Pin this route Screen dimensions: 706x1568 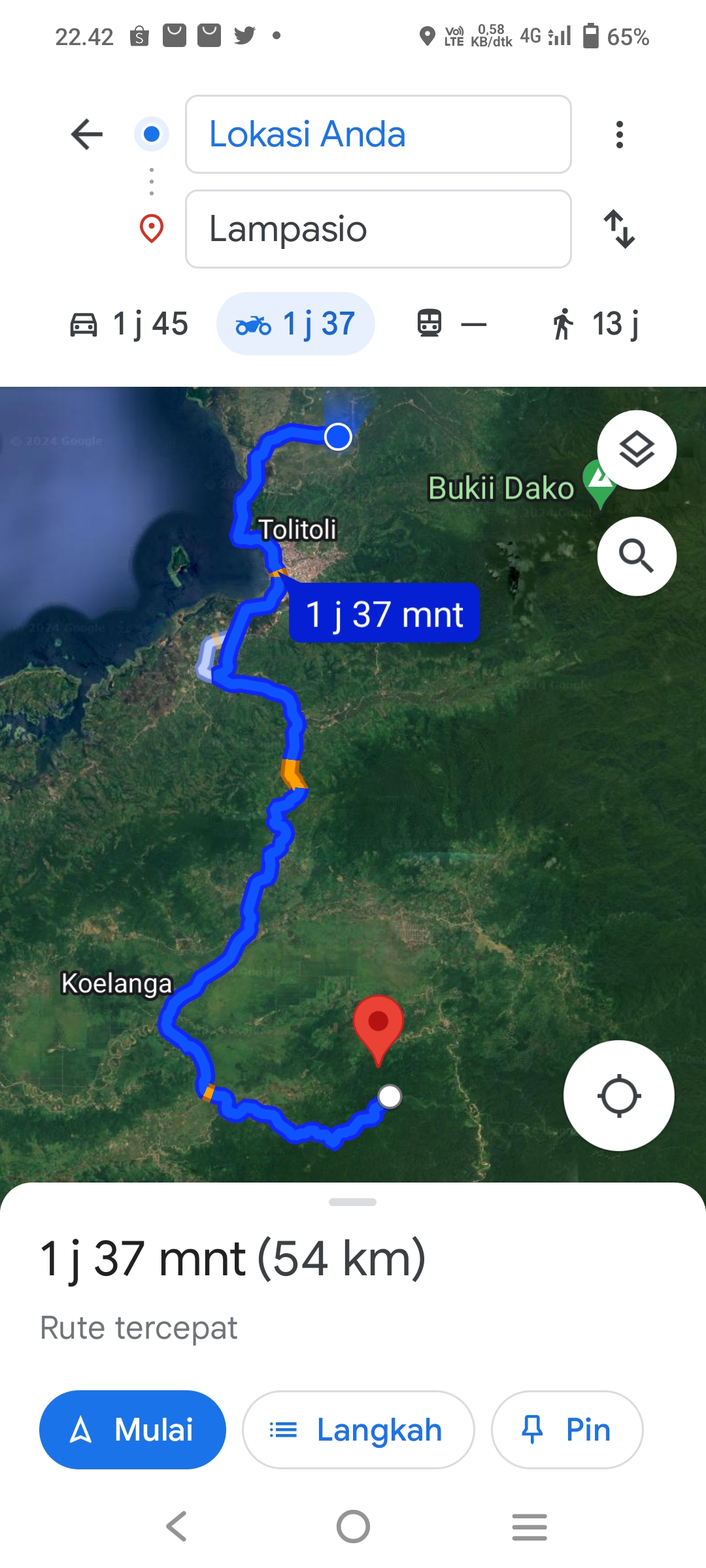(x=567, y=1429)
